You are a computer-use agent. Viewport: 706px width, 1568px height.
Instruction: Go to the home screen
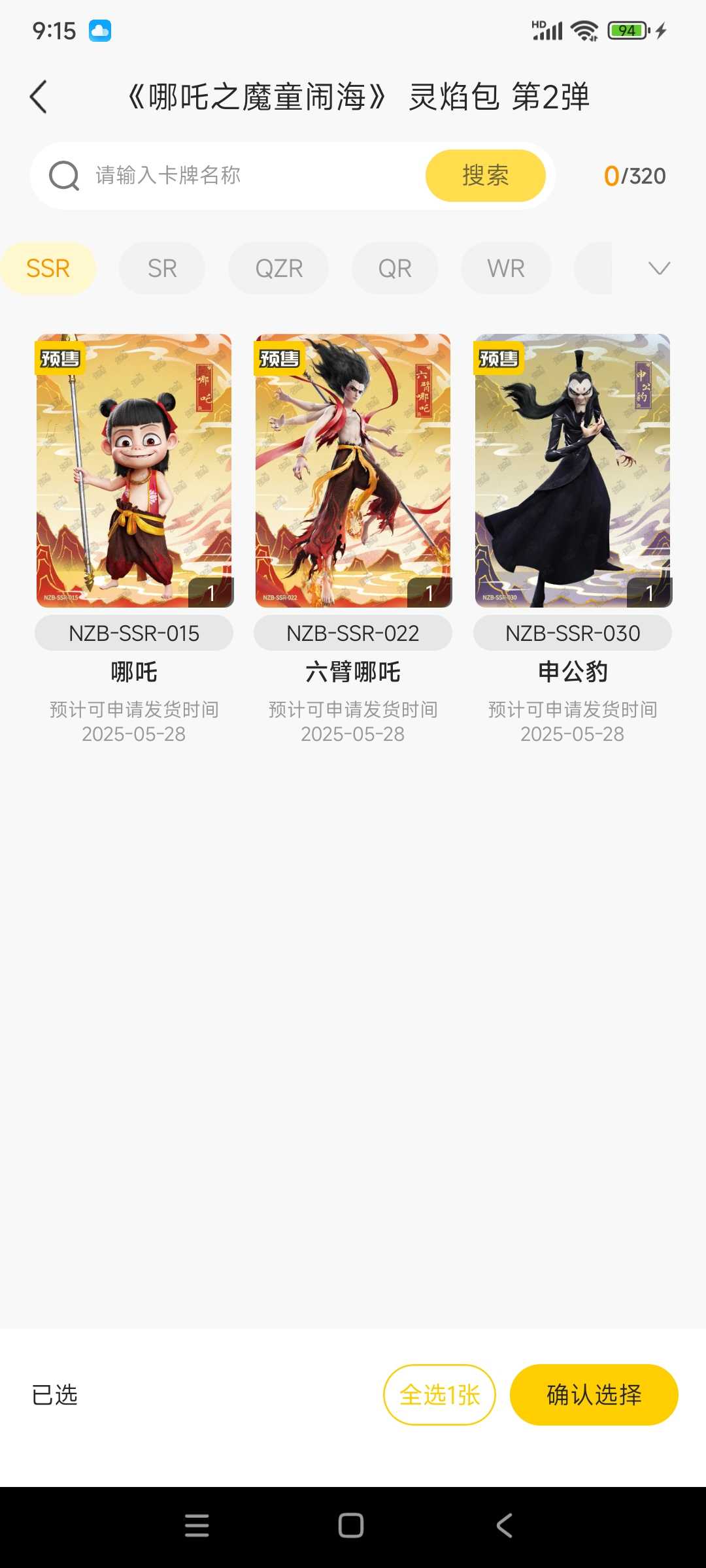coord(351,1526)
